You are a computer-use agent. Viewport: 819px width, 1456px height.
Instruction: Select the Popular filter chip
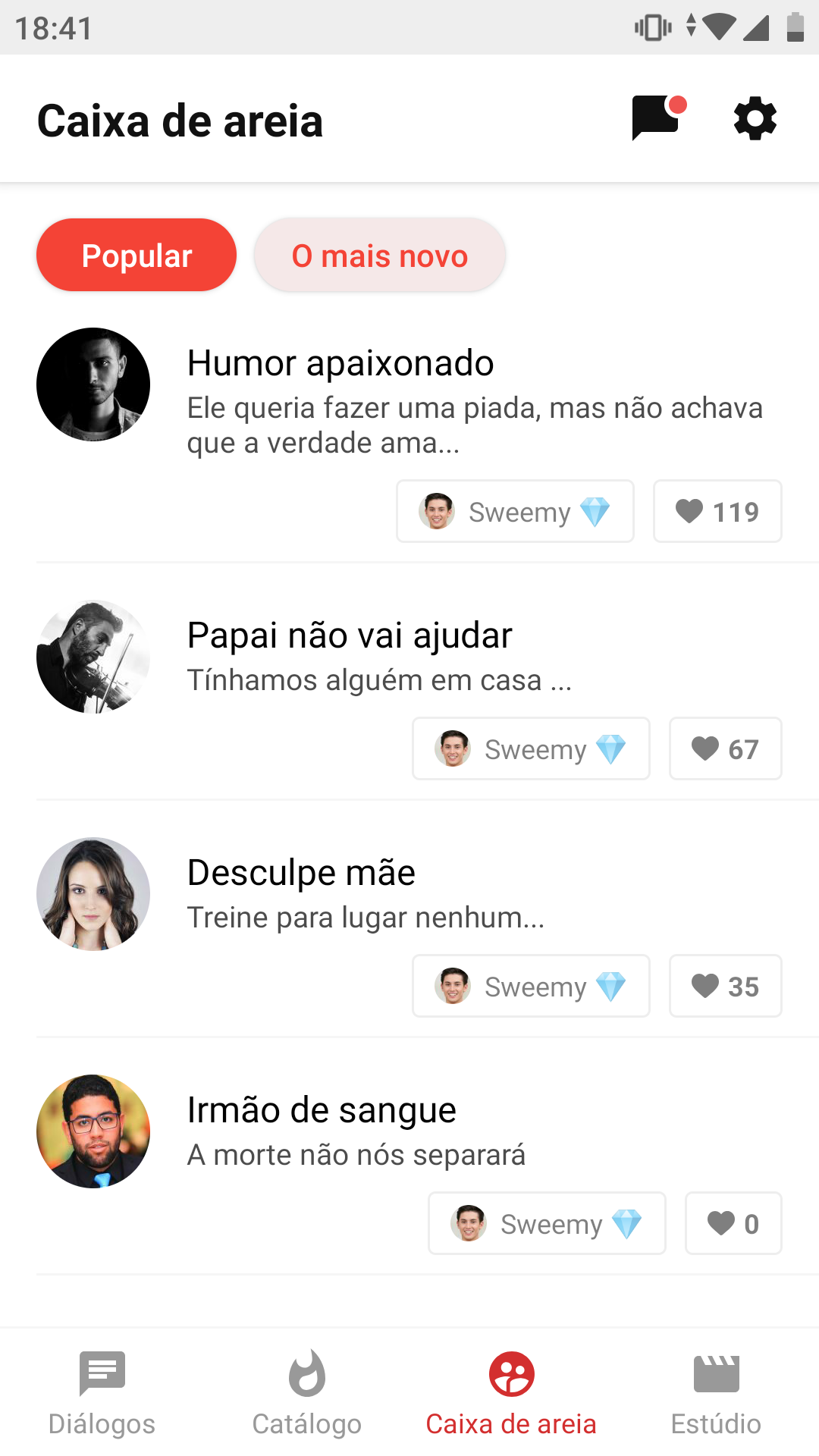(x=136, y=256)
